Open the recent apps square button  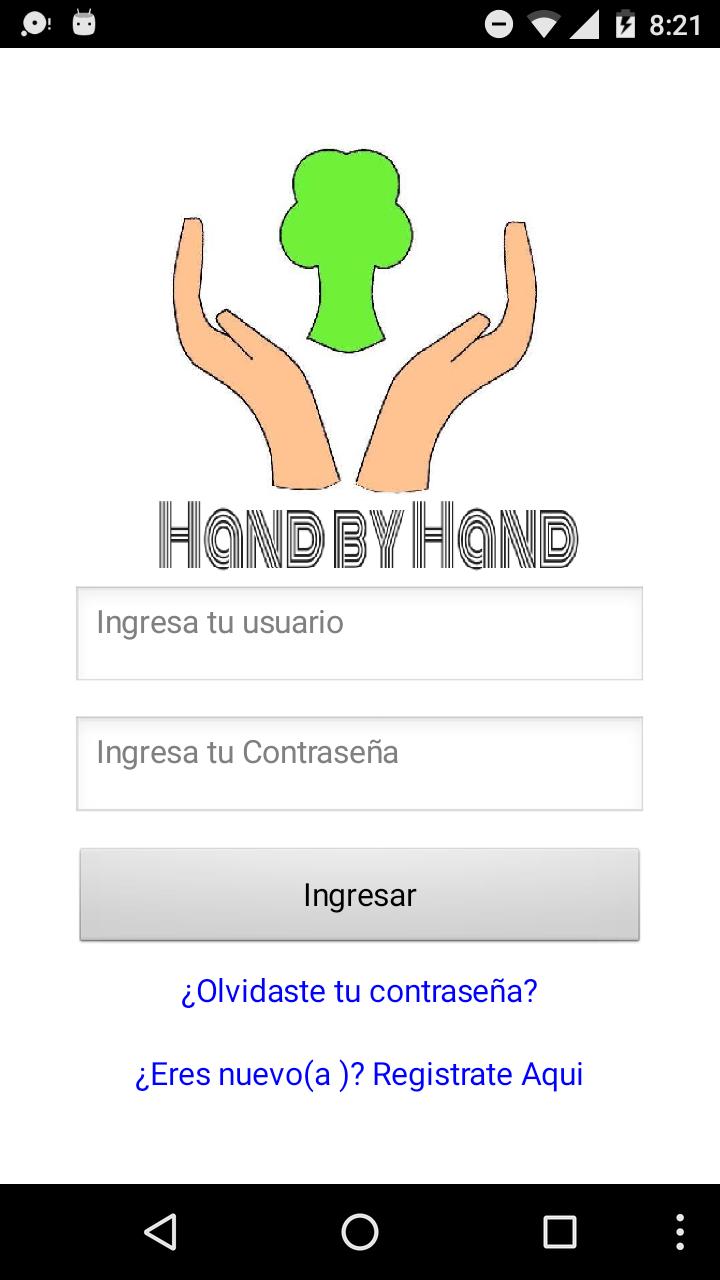click(x=557, y=1232)
